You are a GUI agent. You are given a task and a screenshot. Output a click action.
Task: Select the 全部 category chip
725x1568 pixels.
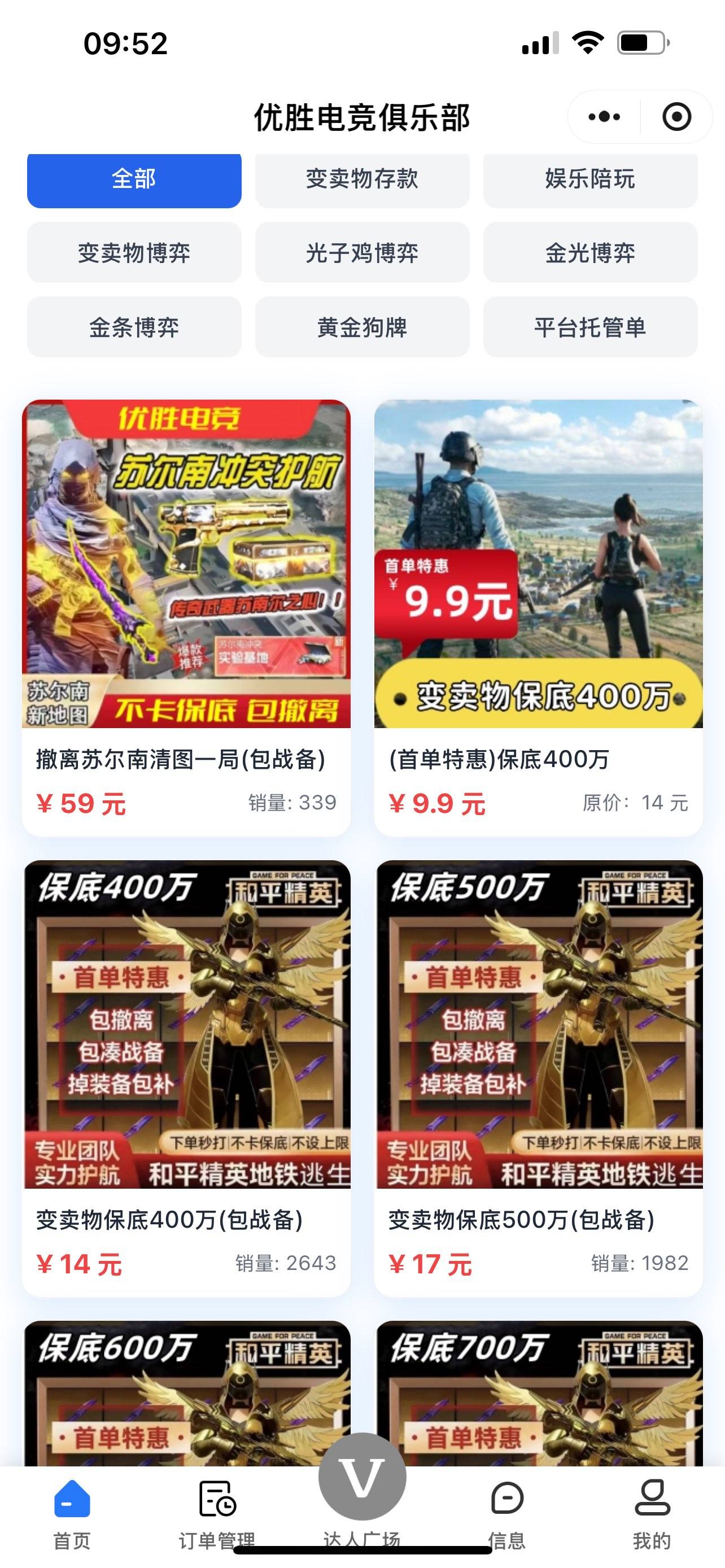click(134, 179)
